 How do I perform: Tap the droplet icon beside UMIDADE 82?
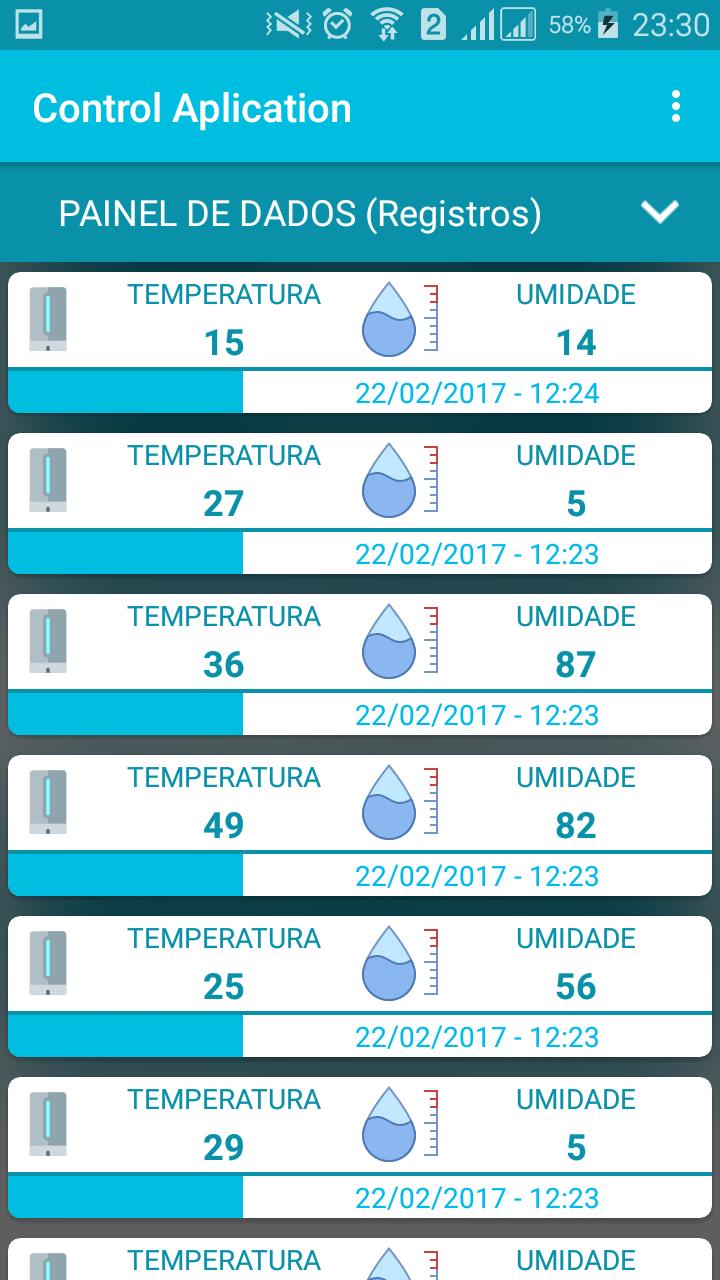click(390, 801)
